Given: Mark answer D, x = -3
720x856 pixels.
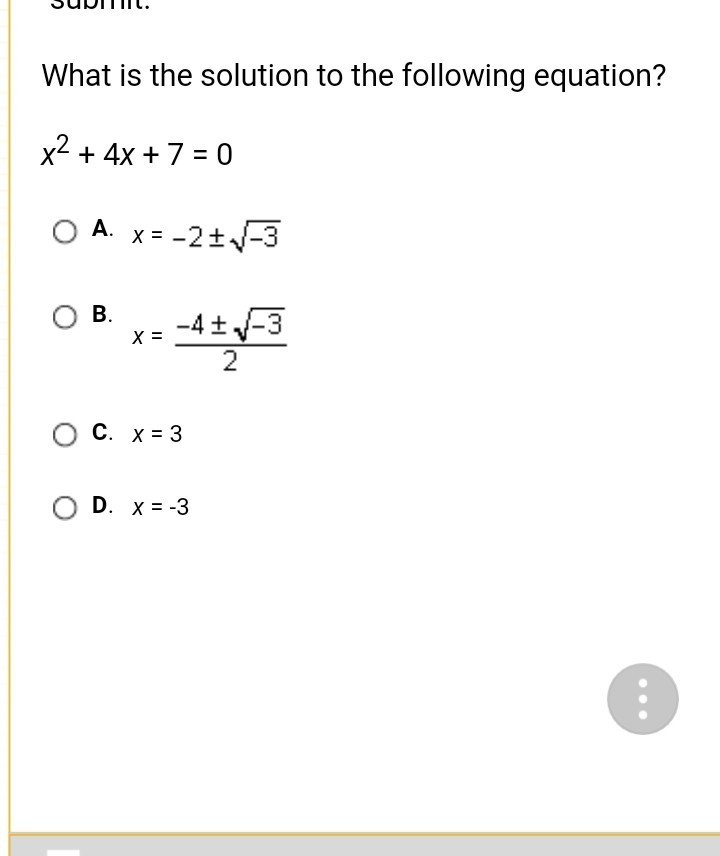Looking at the screenshot, I should (x=65, y=507).
